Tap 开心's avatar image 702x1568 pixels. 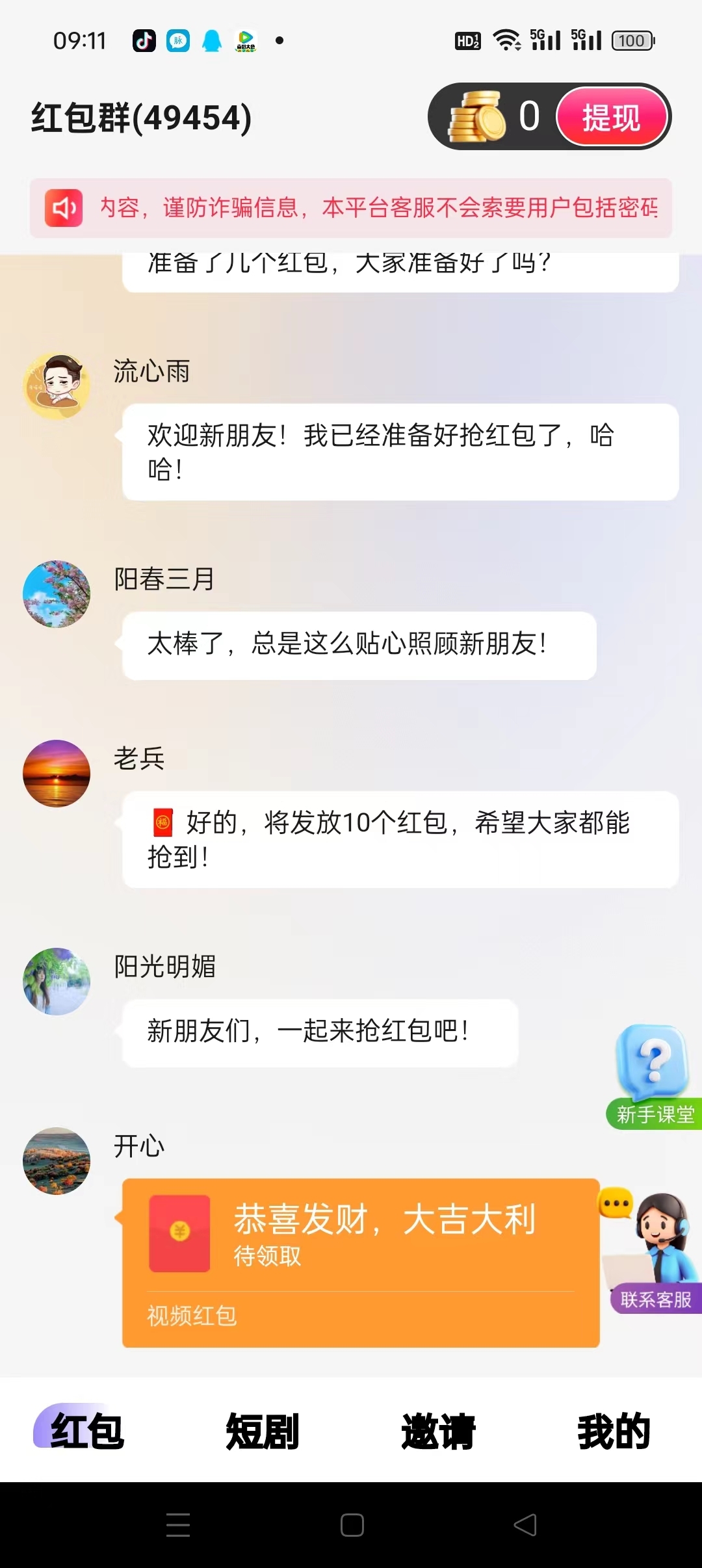coord(56,1161)
